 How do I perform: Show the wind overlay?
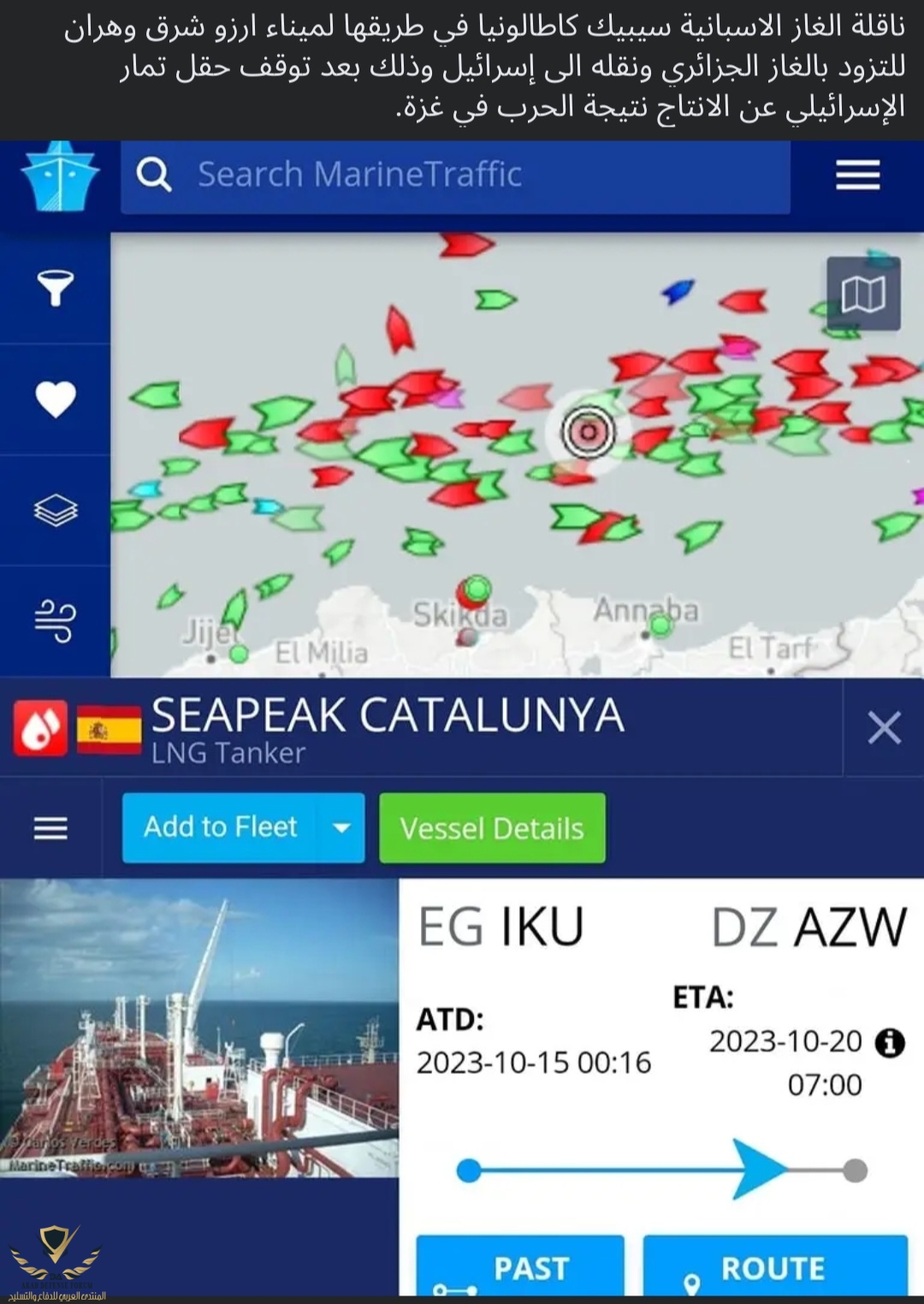pyautogui.click(x=55, y=620)
